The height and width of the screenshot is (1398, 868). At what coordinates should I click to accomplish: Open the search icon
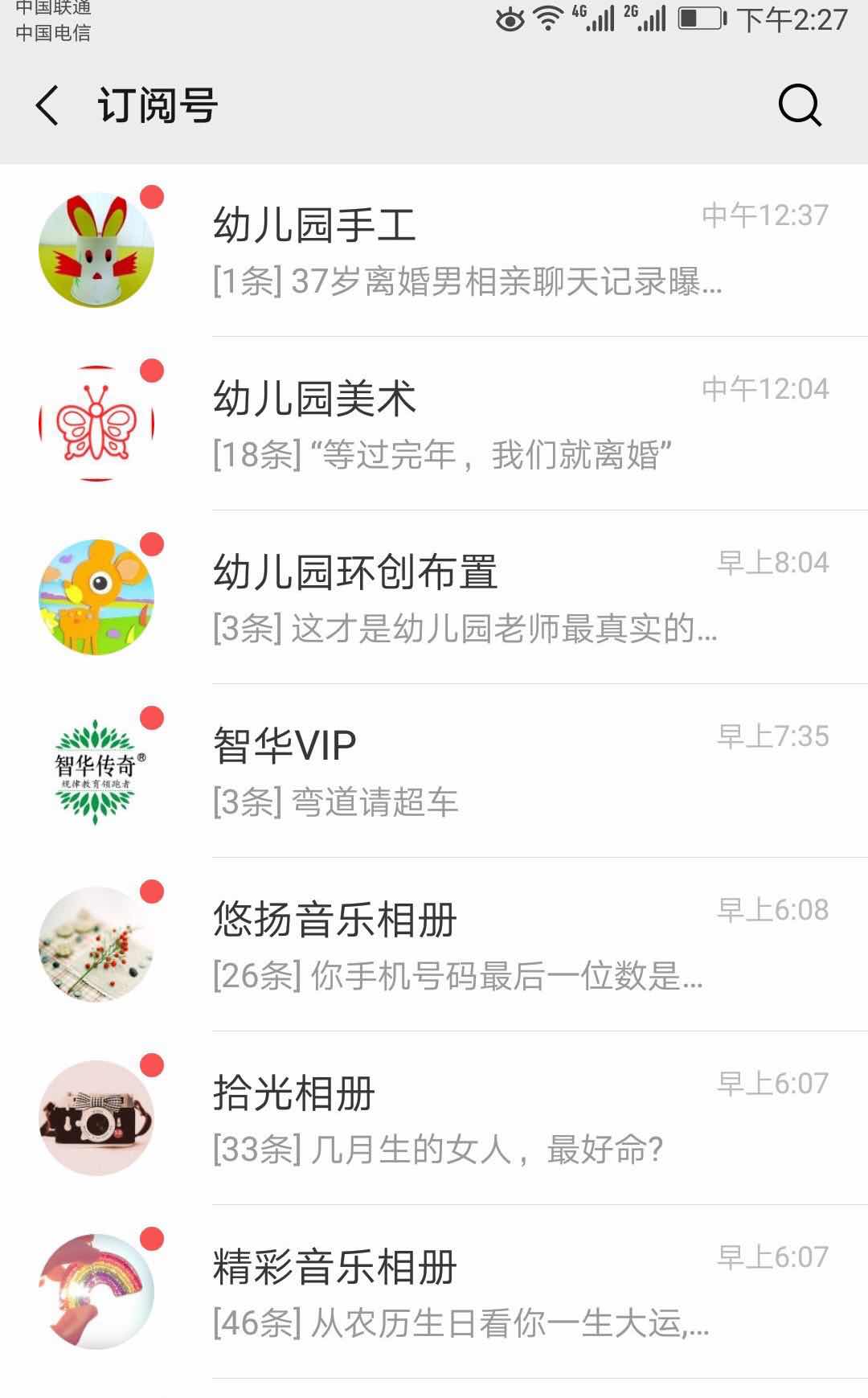point(800,105)
